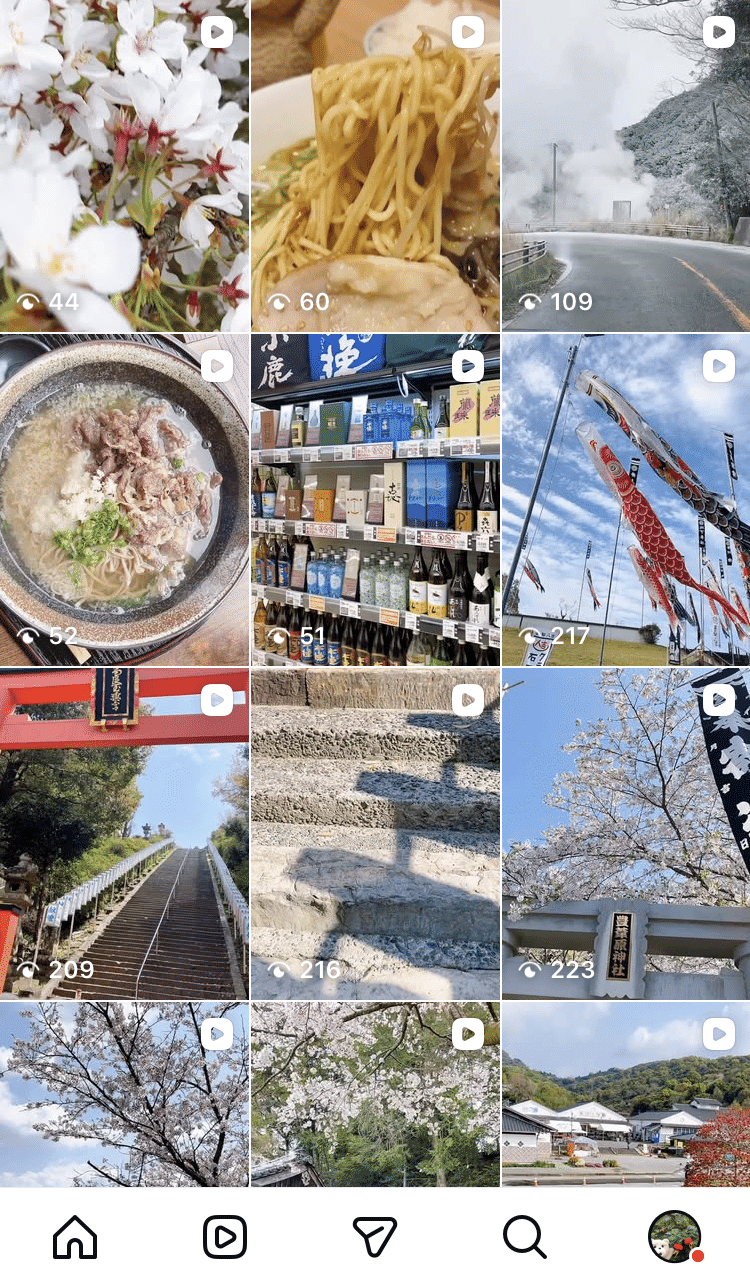Open the Reels section
Viewport: 750px width, 1286px height.
(x=224, y=1237)
